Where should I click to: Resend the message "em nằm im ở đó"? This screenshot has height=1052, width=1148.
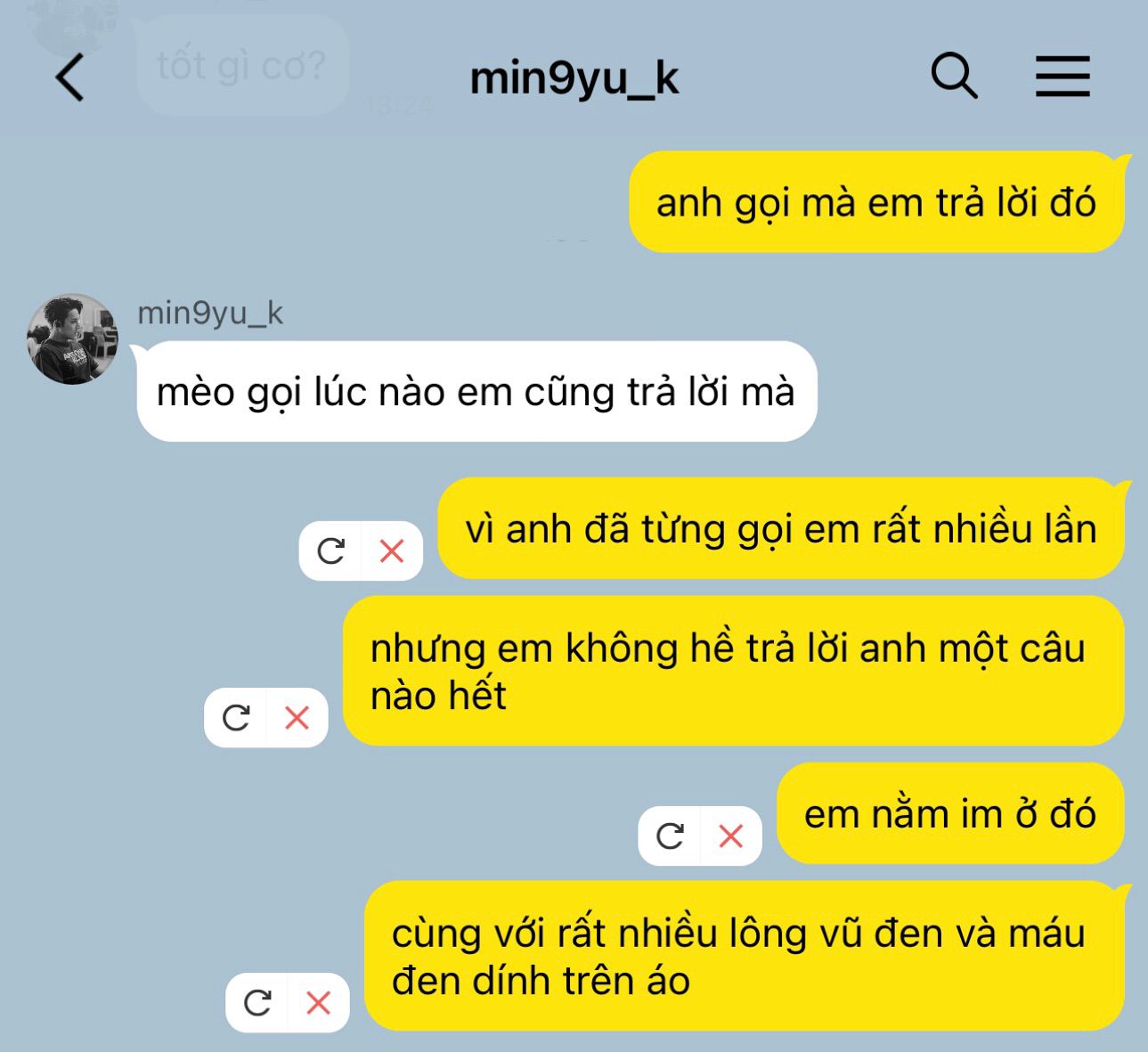(670, 836)
